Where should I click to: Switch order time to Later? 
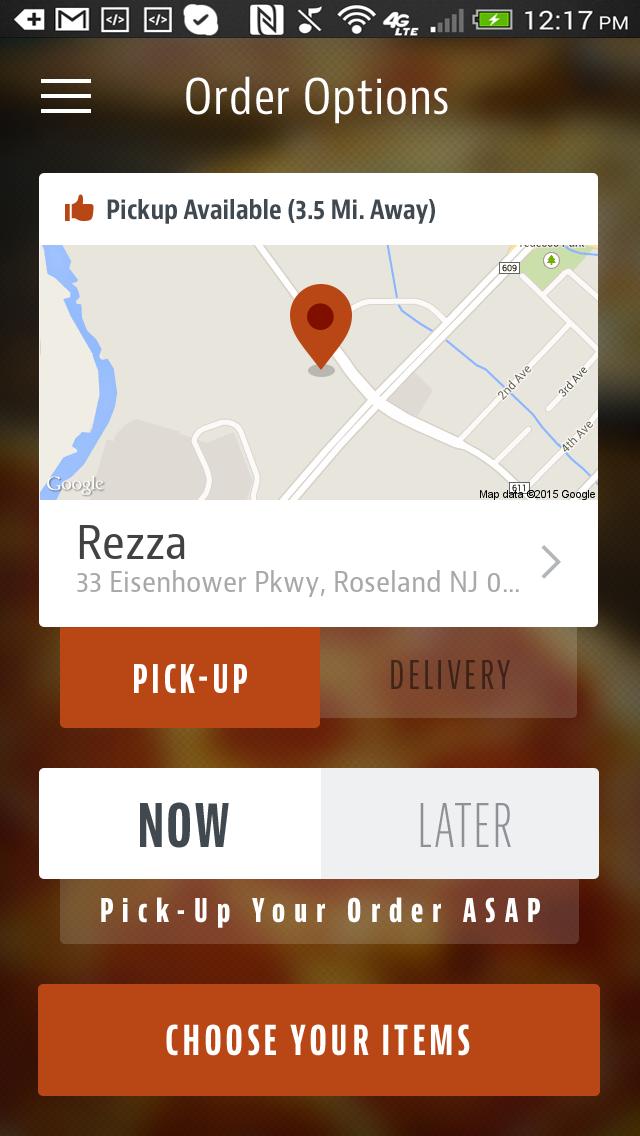click(x=461, y=824)
